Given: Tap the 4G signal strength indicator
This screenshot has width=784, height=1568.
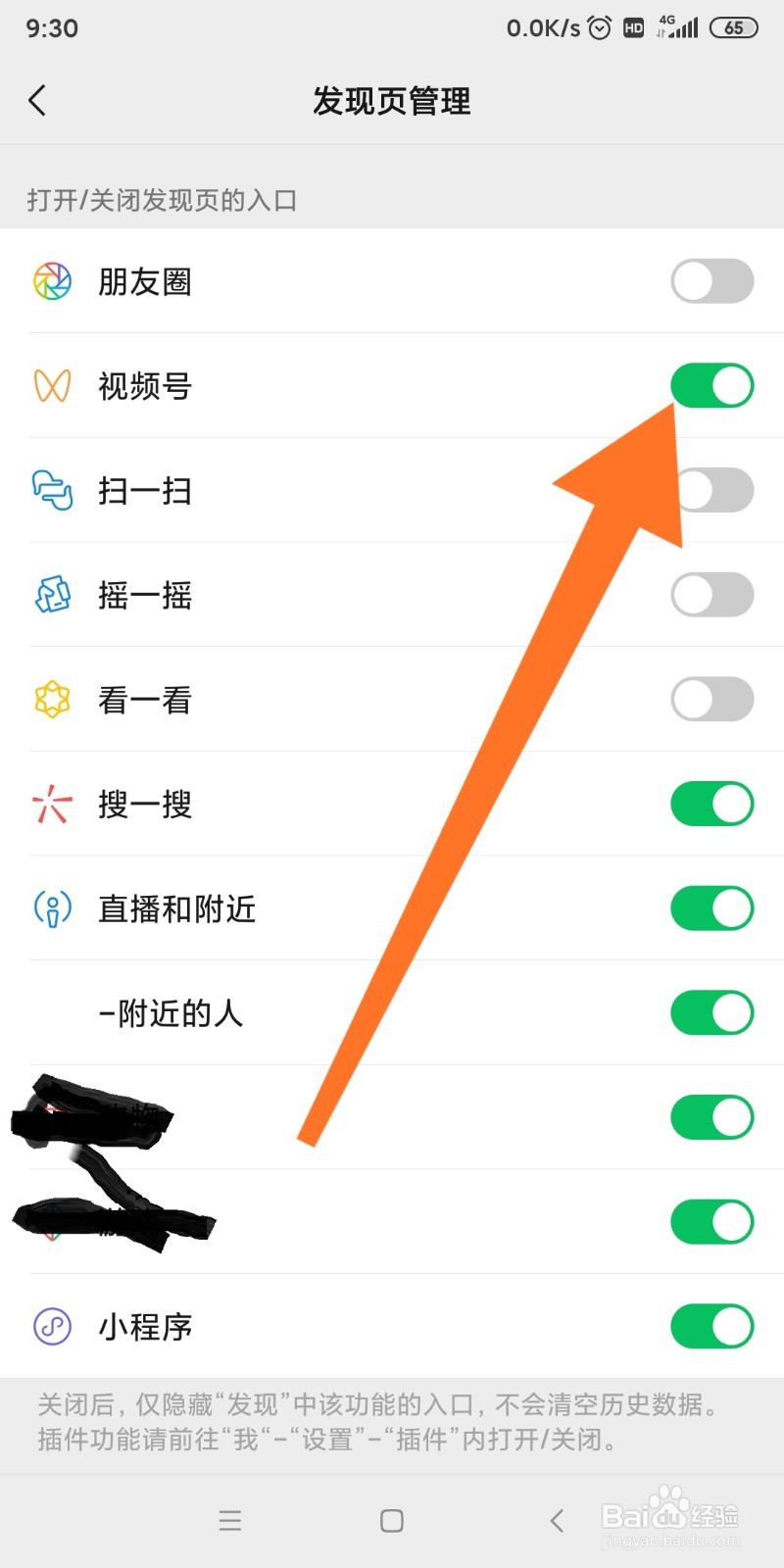Looking at the screenshot, I should tap(678, 27).
